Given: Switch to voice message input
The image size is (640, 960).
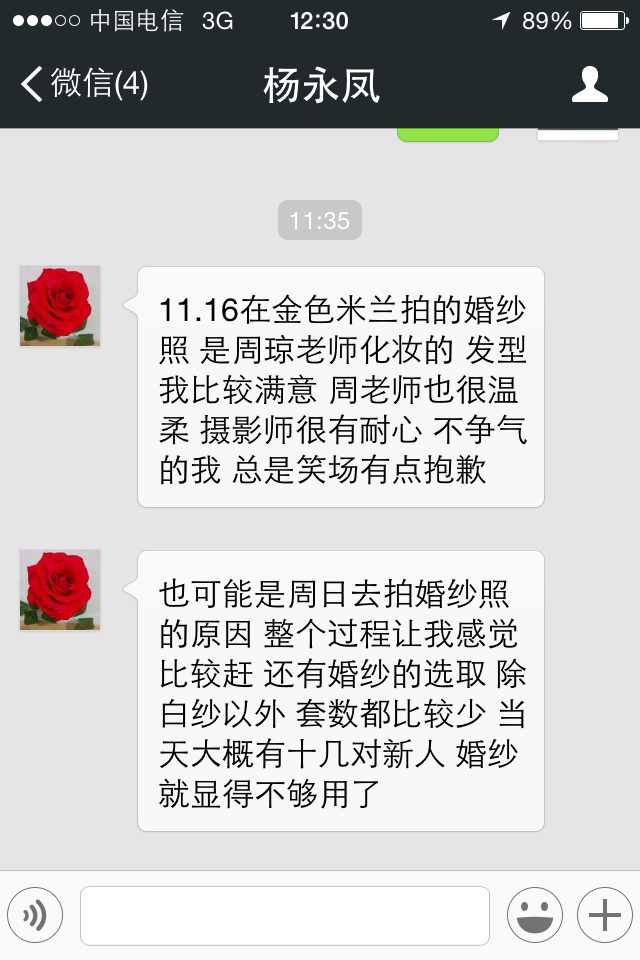Looking at the screenshot, I should (35, 915).
